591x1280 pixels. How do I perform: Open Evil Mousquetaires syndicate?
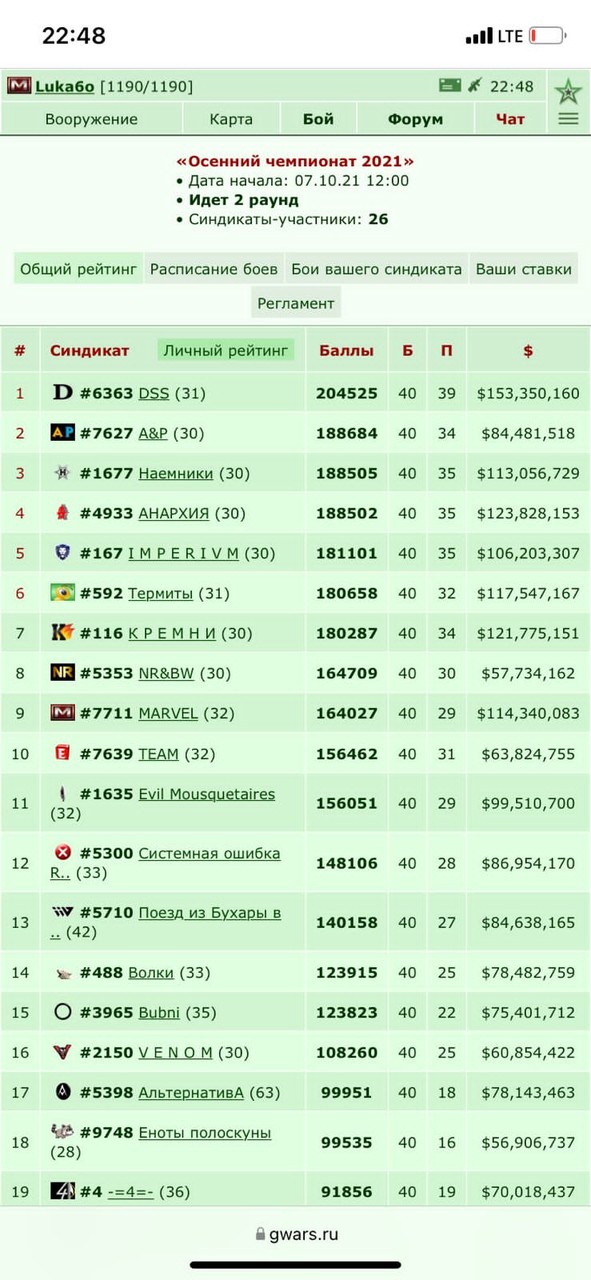click(207, 794)
